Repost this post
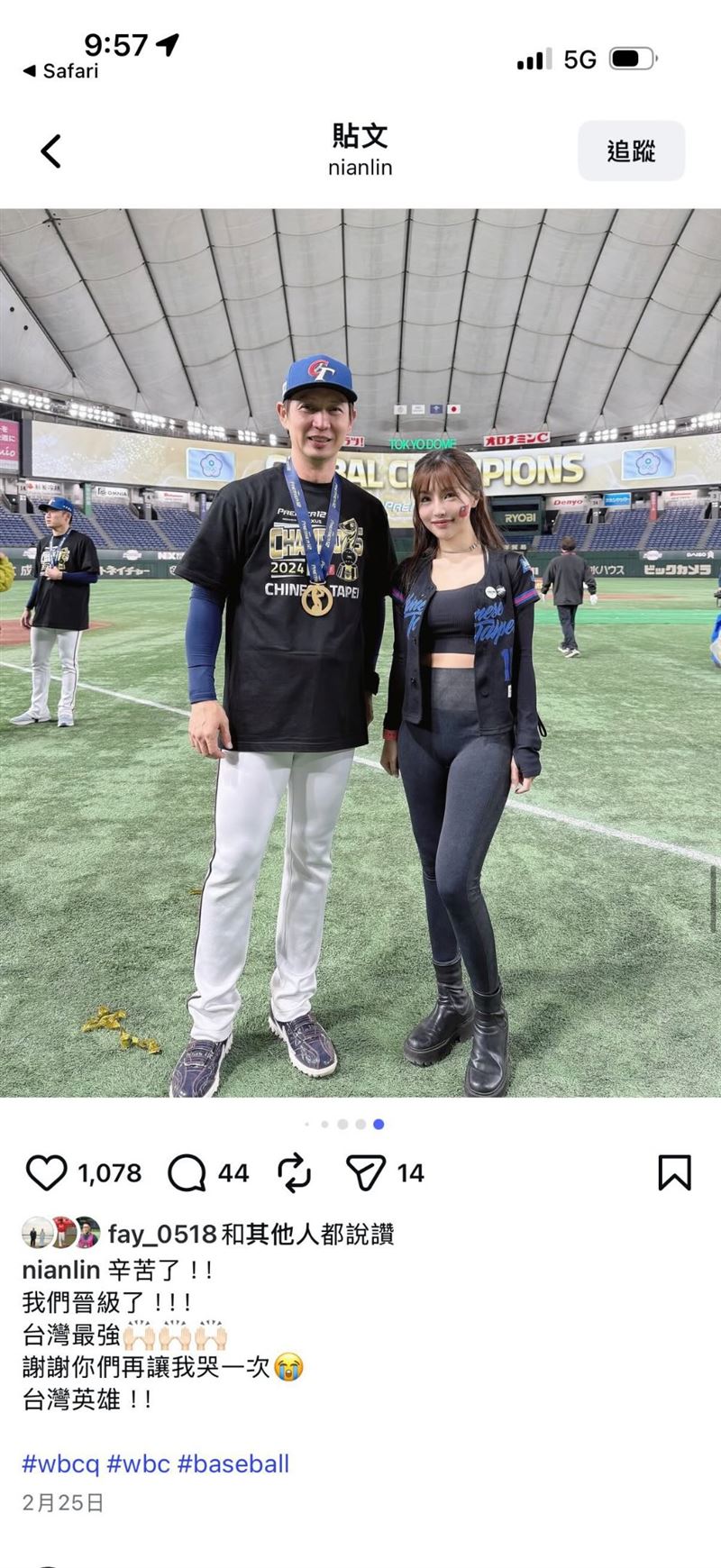Screen dimensions: 721x1568 294,1172
